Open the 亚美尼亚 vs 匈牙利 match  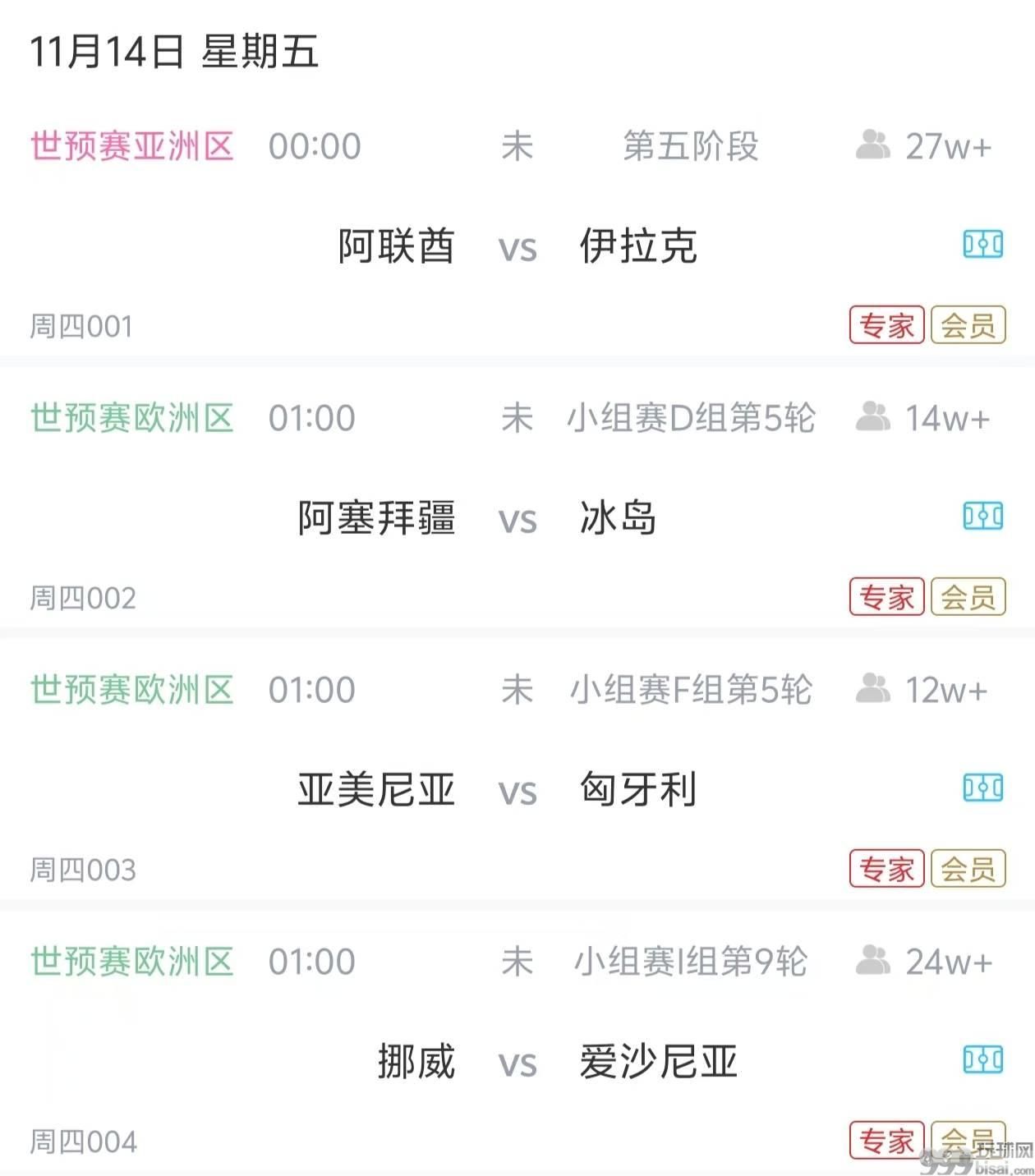(517, 790)
